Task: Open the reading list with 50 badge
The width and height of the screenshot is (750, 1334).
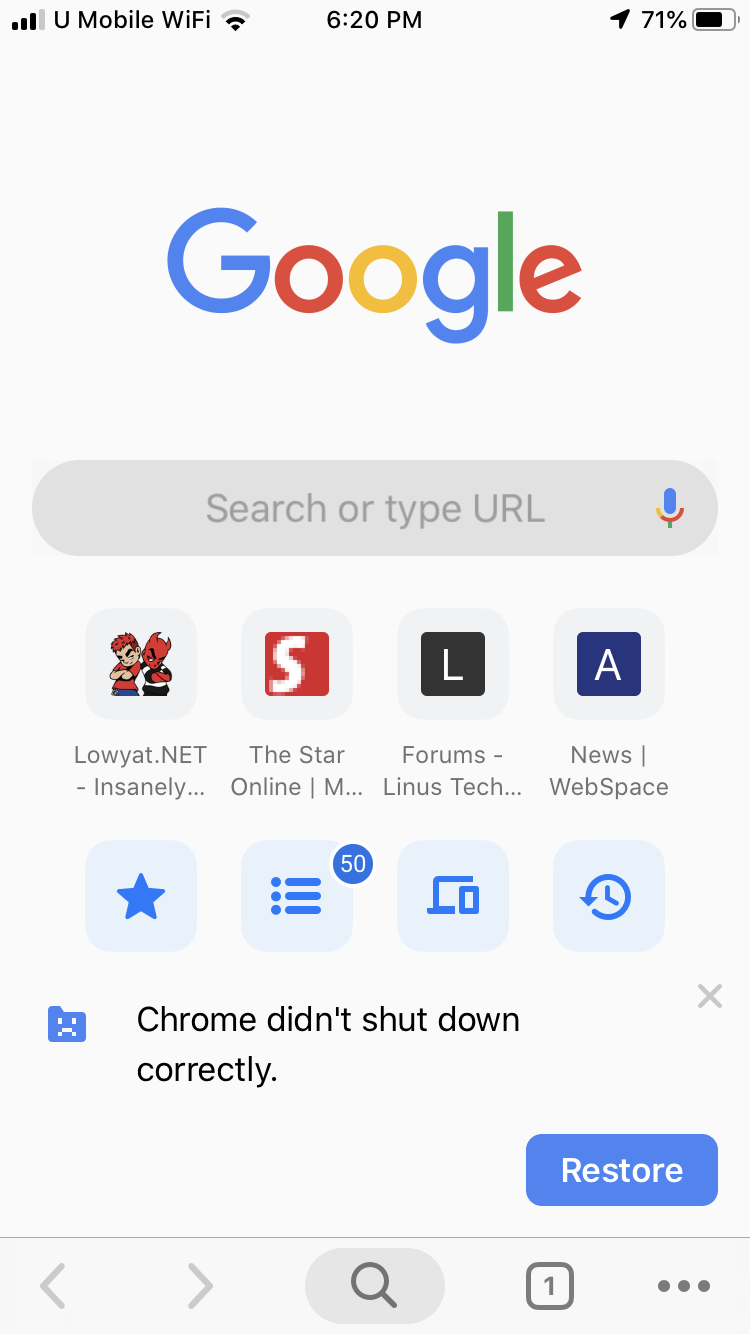Action: (x=297, y=896)
